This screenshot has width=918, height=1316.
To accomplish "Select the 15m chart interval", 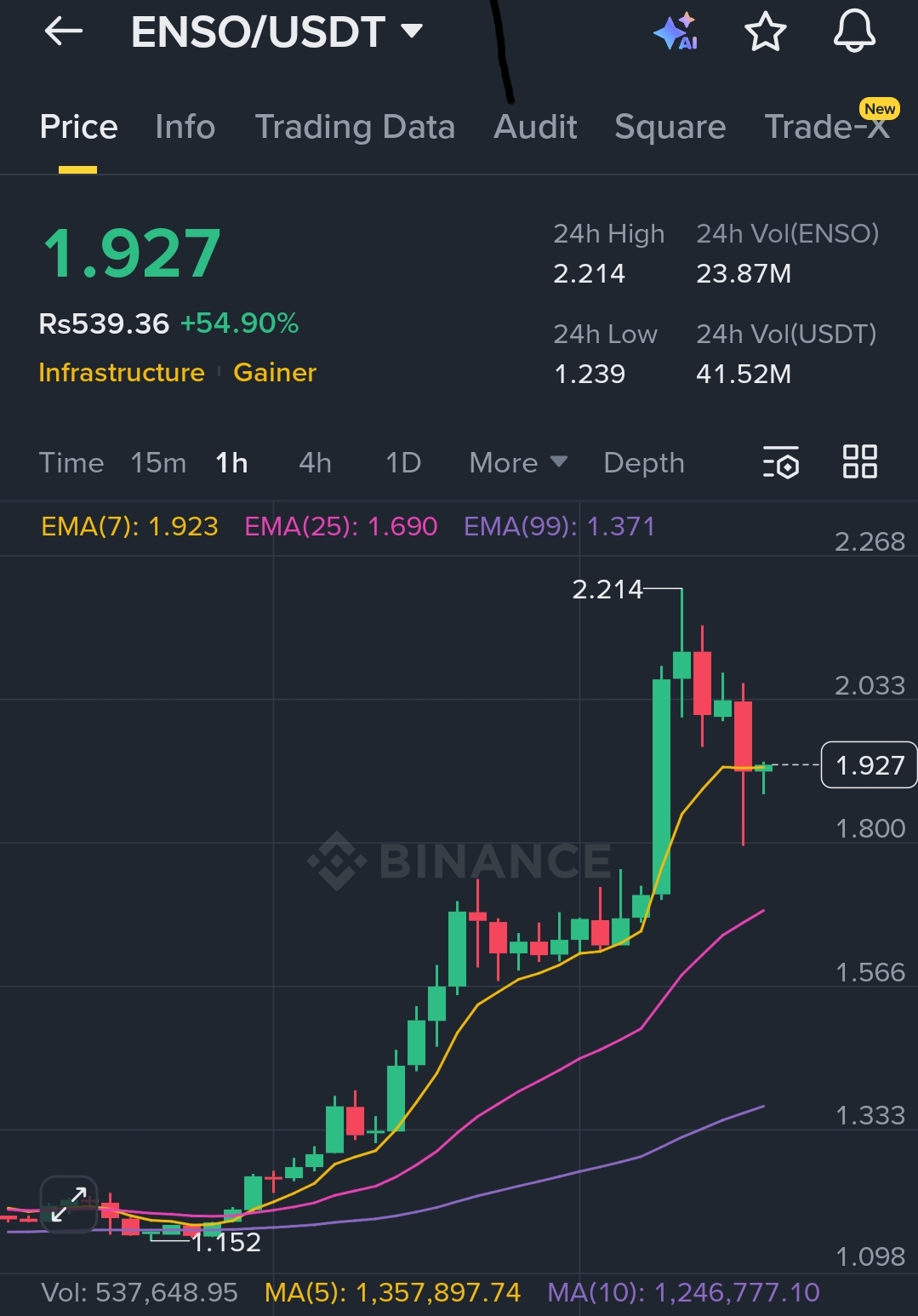I will pos(158,463).
